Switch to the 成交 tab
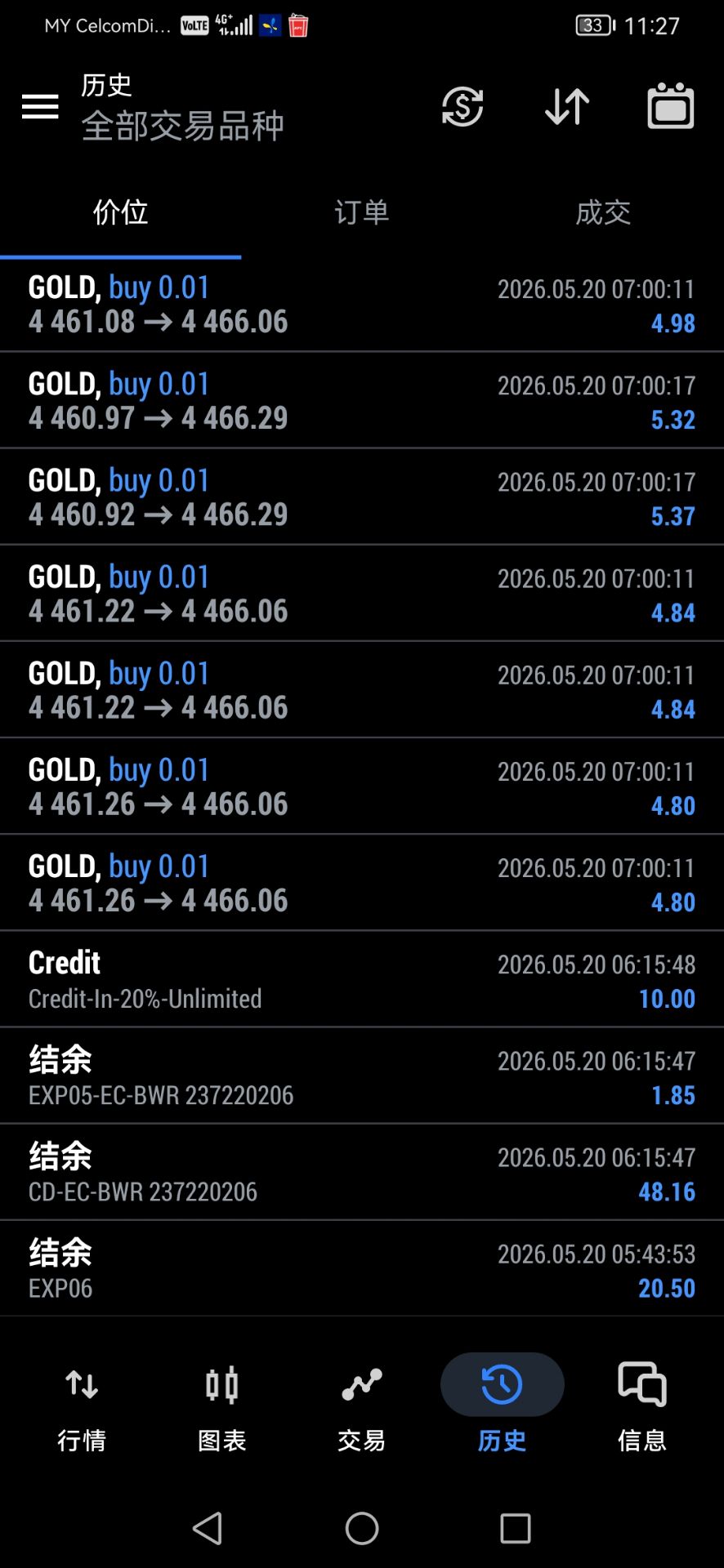Viewport: 724px width, 1568px height. (603, 212)
